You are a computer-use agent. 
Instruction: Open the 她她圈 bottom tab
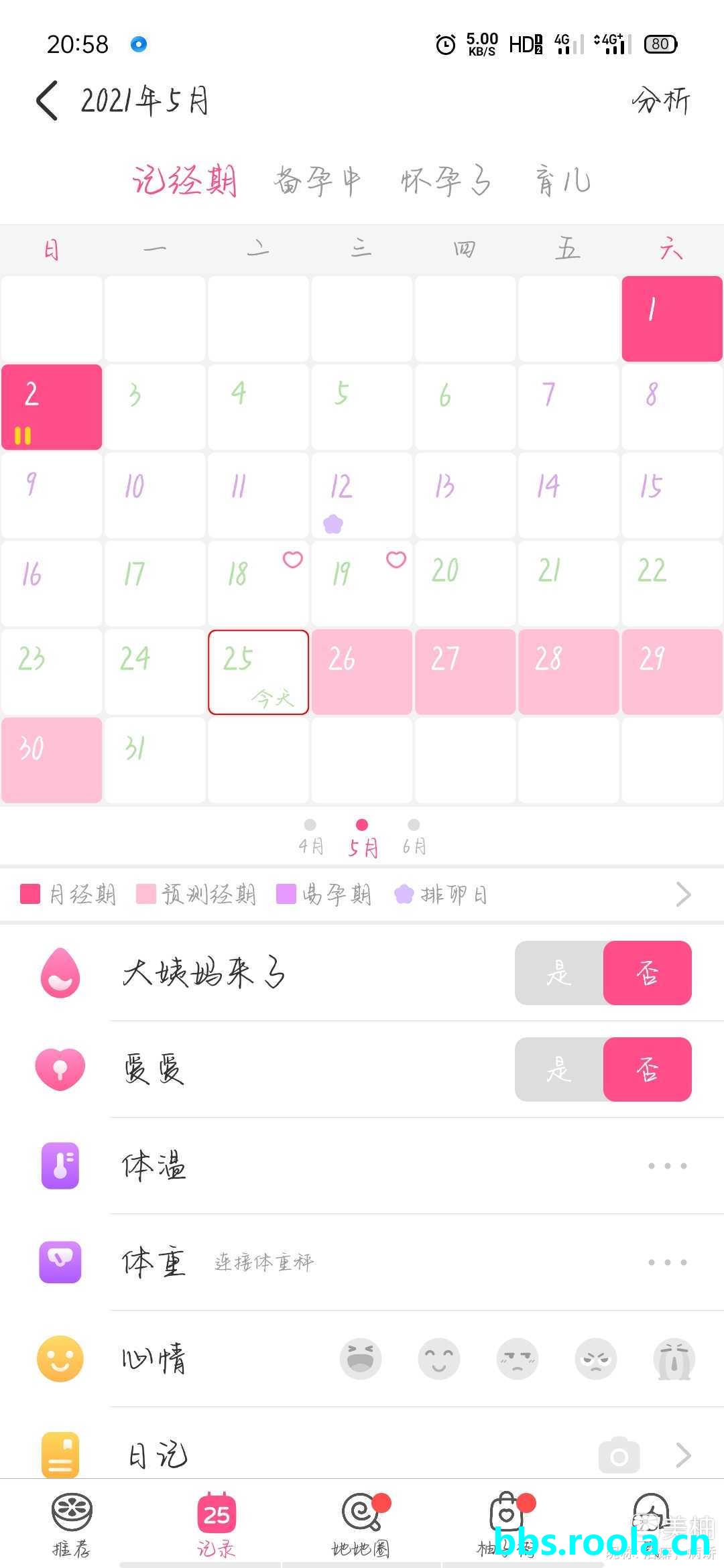(x=361, y=1524)
